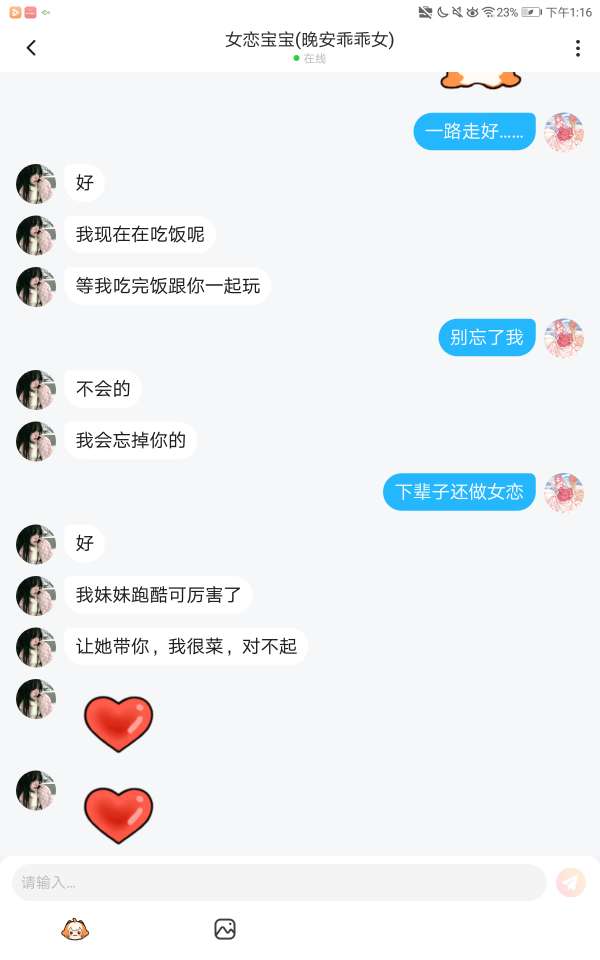The width and height of the screenshot is (600, 960).
Task: Go back from the chat
Action: click(31, 48)
